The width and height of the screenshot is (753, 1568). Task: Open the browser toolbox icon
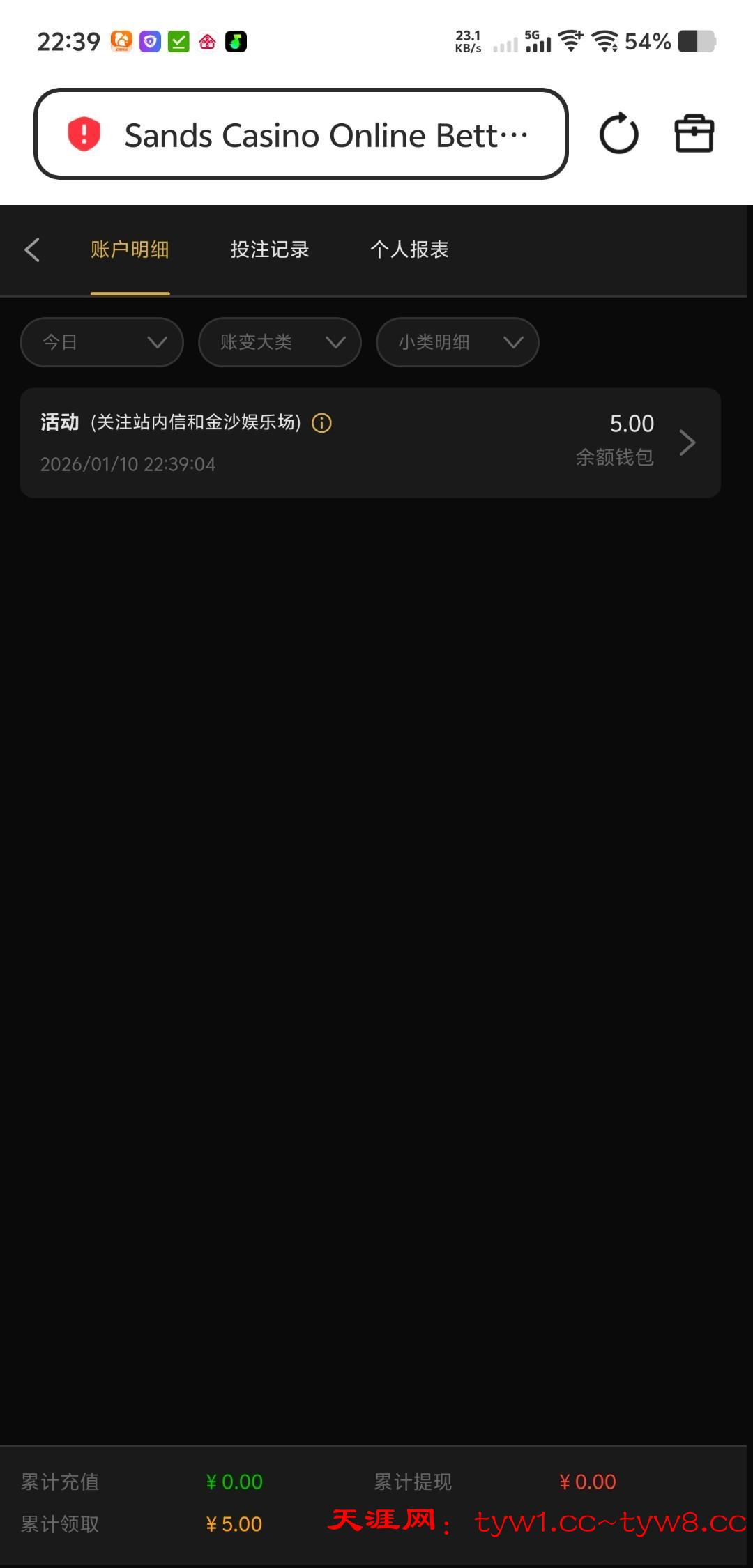pos(694,134)
